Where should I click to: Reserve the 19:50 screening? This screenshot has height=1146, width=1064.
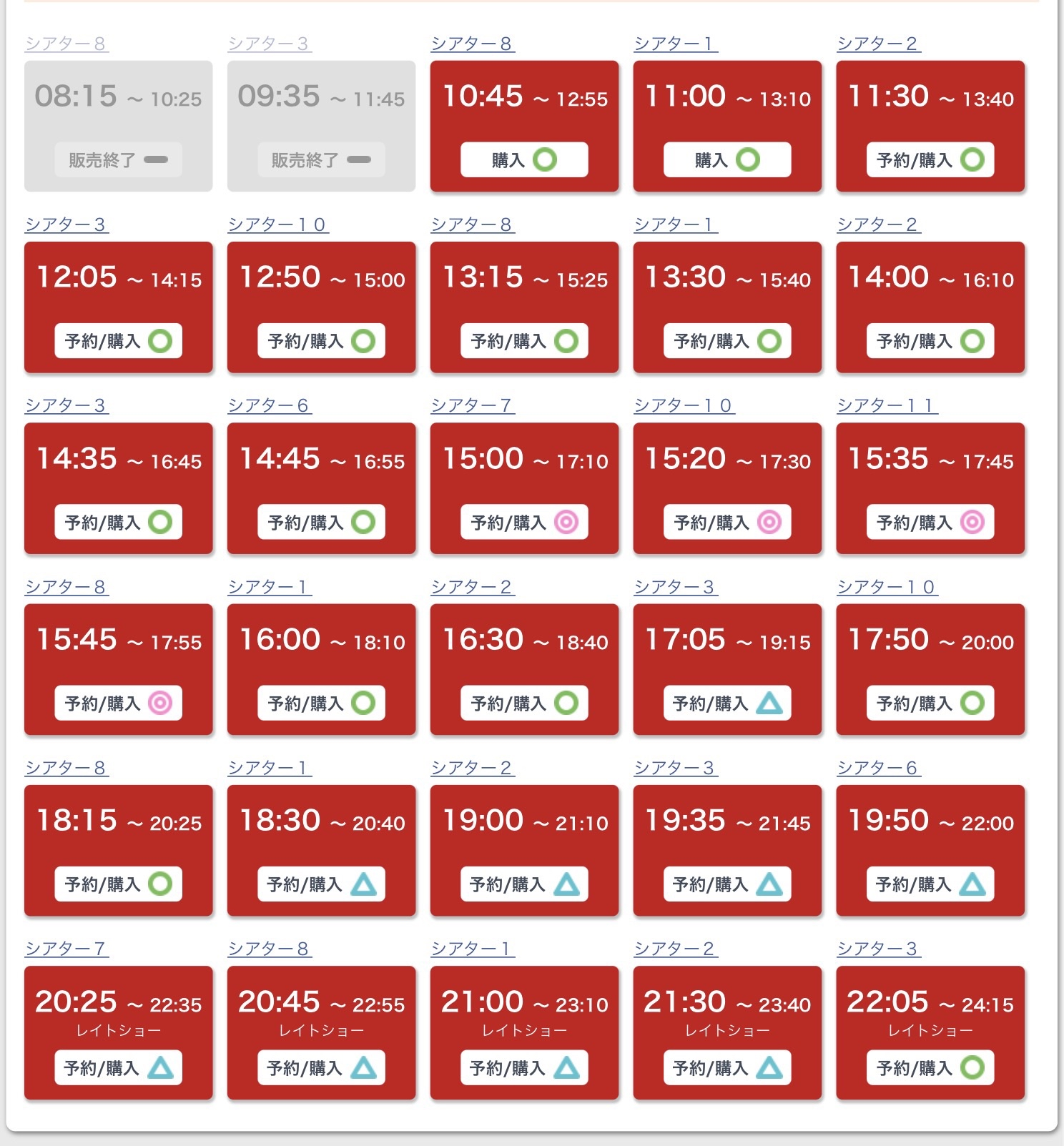930,884
